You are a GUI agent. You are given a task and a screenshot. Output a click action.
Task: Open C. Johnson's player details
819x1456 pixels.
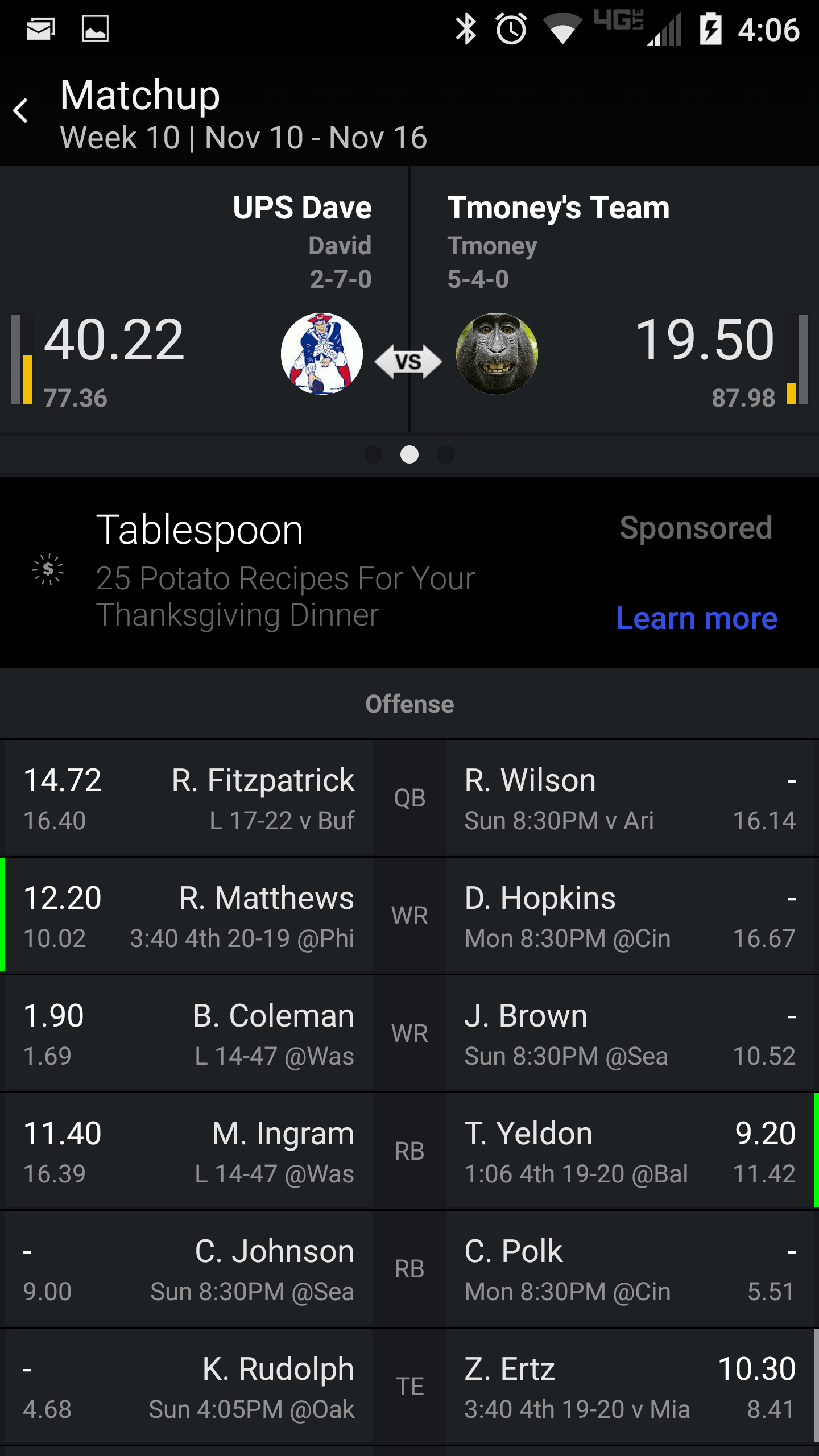[274, 1252]
